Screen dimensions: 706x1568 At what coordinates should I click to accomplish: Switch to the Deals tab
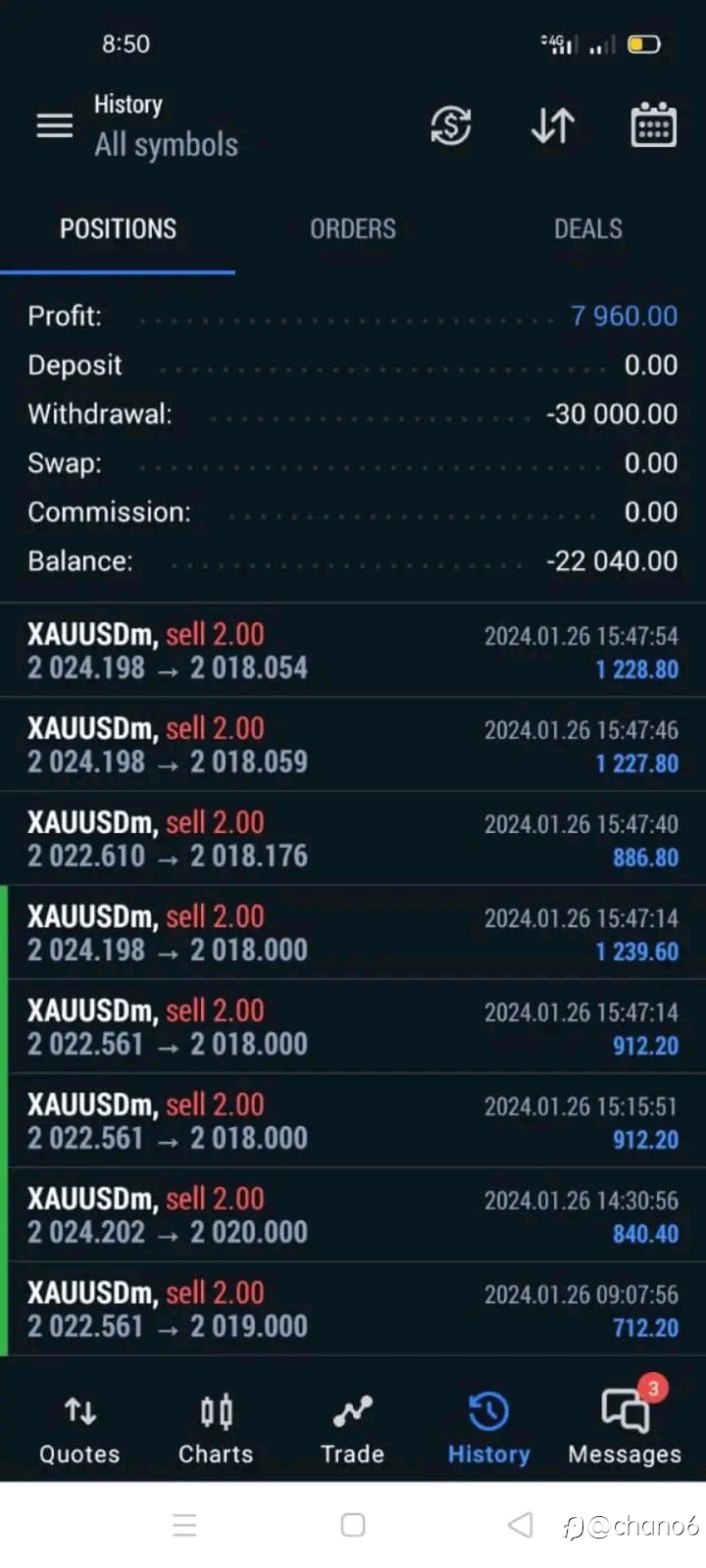(x=587, y=229)
